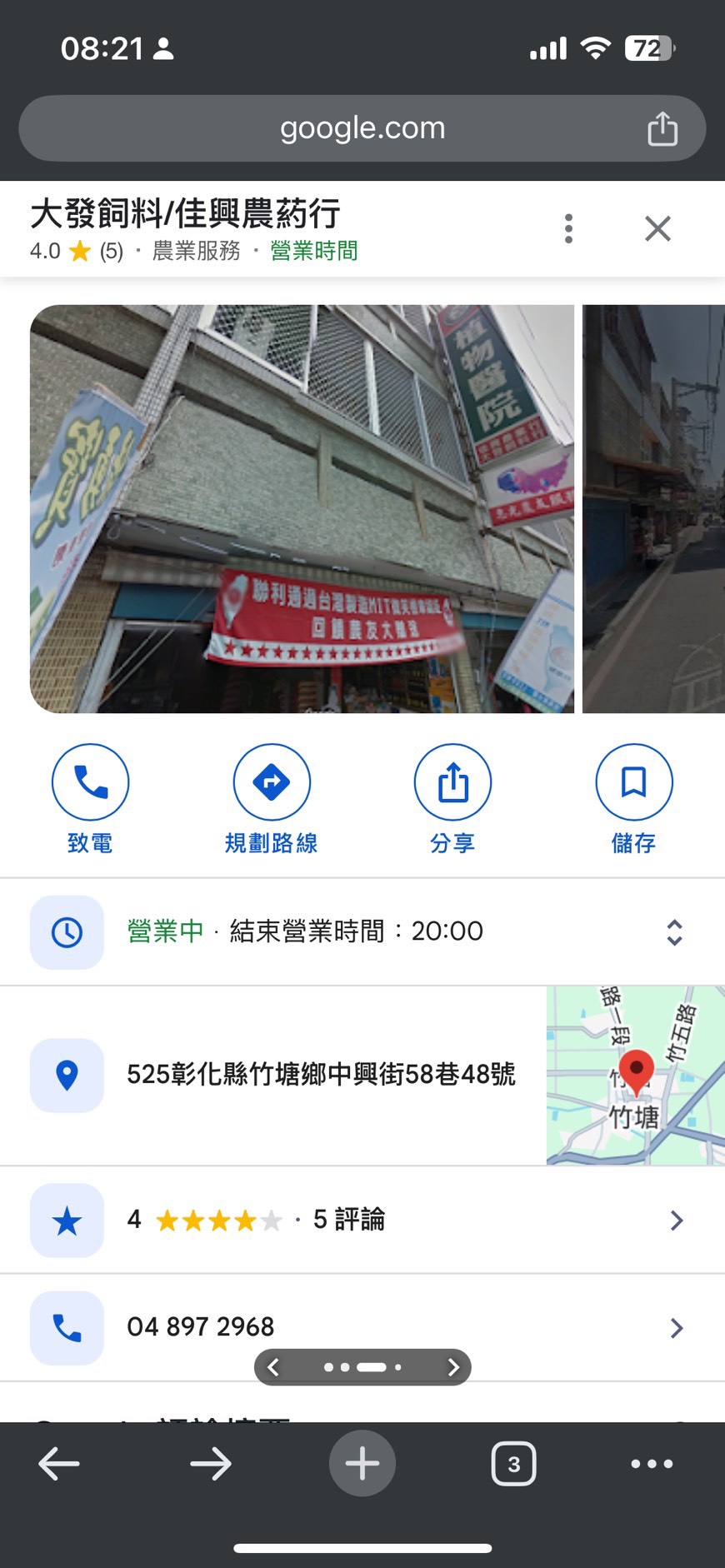Open the three-dot overflow menu beside the place title

(x=568, y=228)
